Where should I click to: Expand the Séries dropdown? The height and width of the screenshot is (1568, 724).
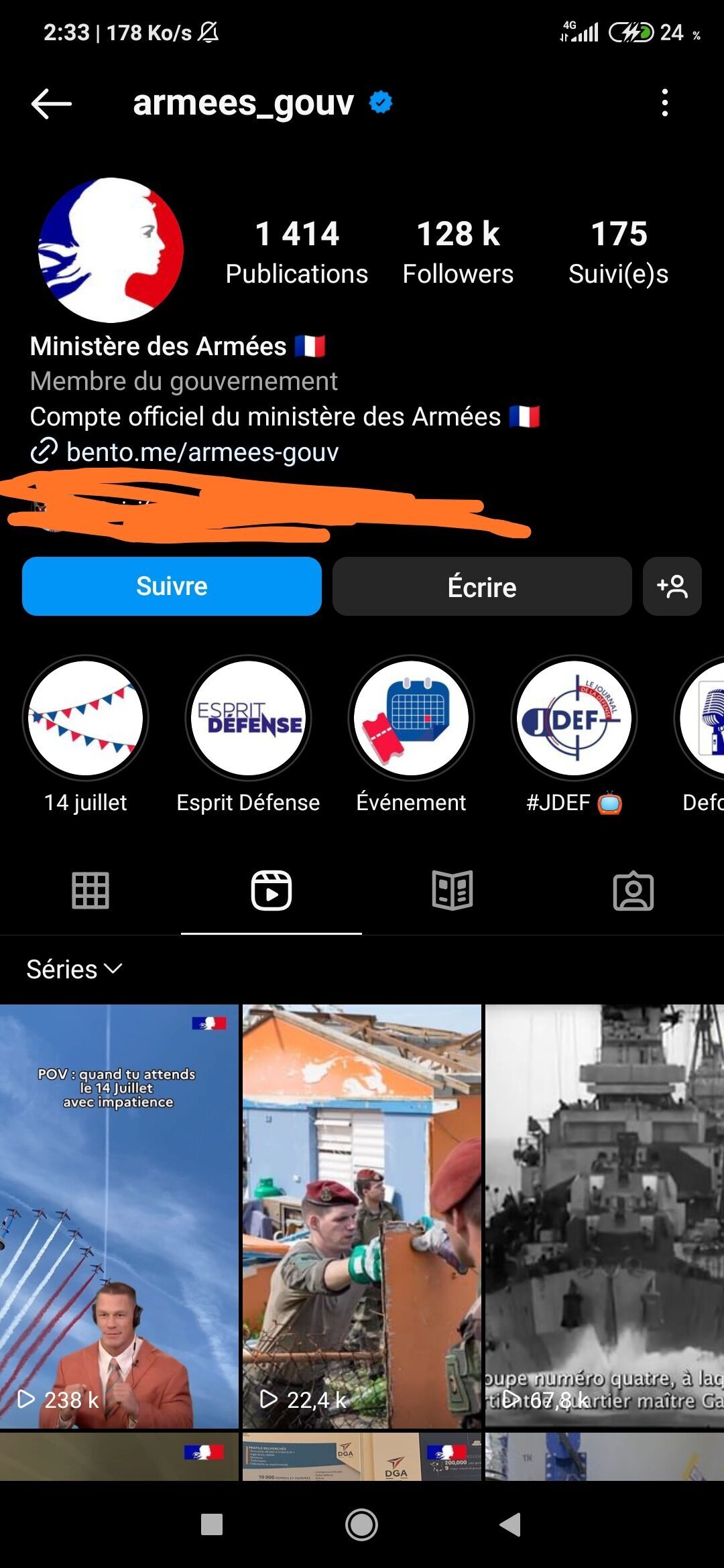point(74,970)
